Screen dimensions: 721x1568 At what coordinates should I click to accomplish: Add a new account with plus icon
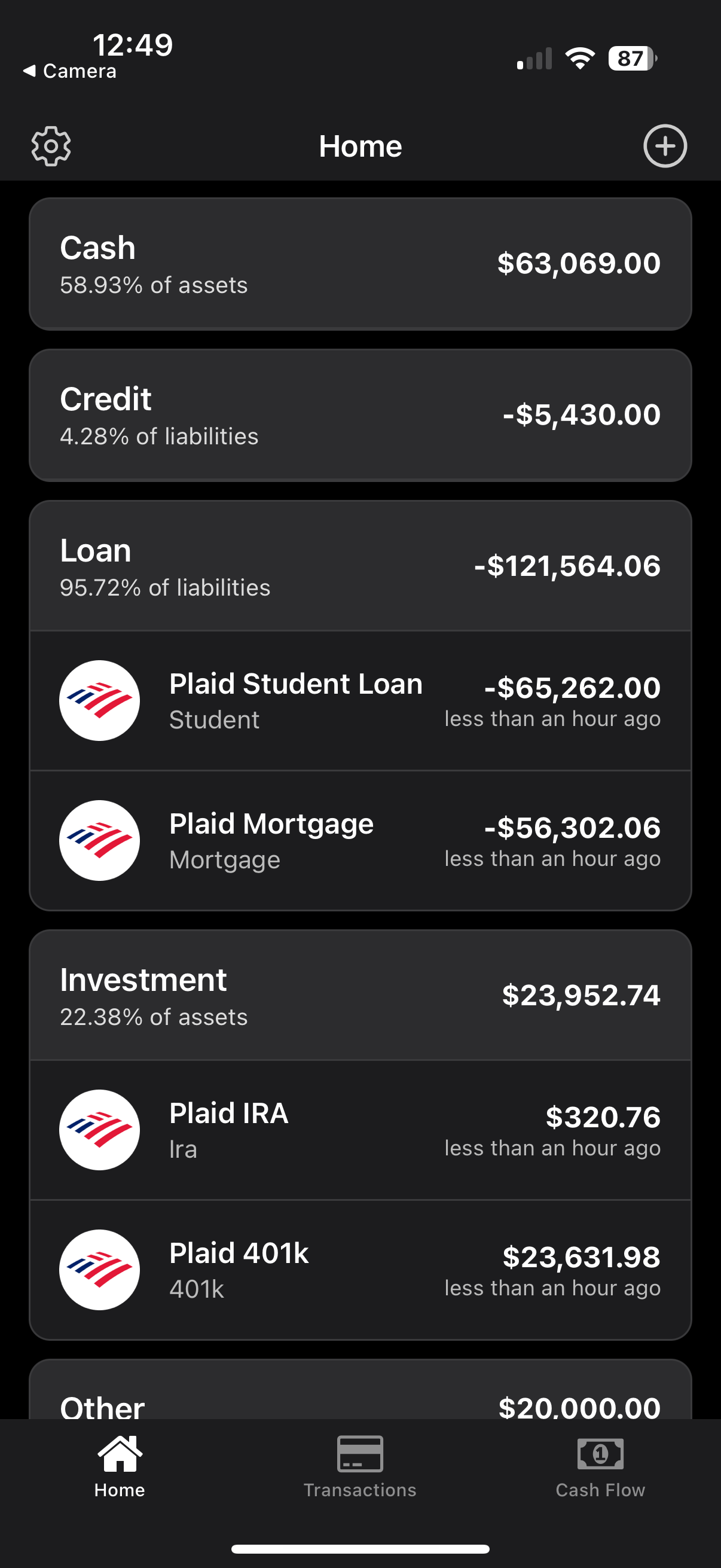coord(665,146)
